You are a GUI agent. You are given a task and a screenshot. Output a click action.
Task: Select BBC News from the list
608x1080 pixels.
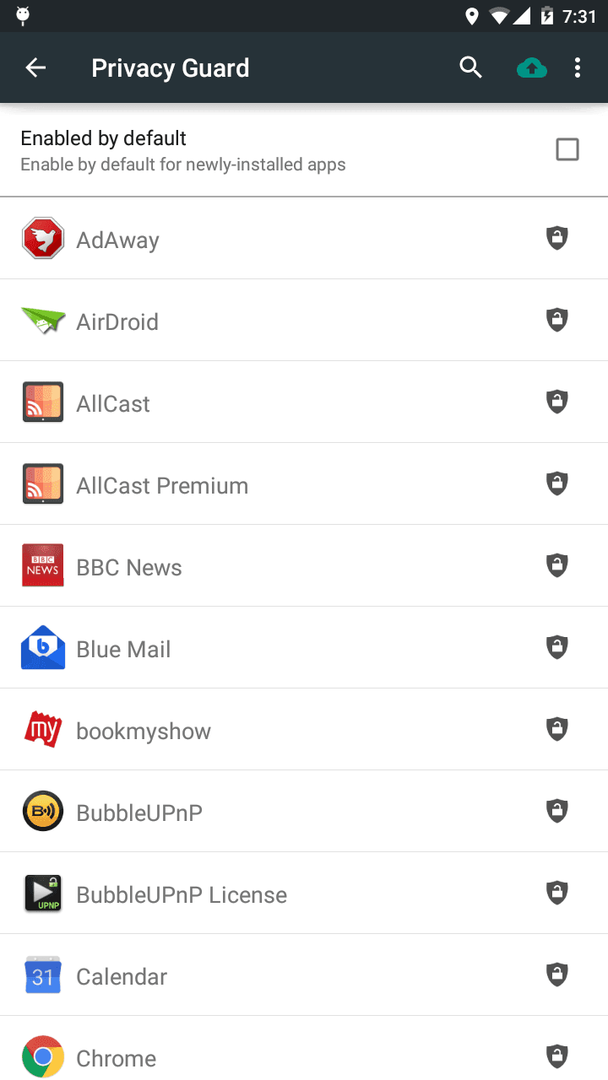point(304,566)
